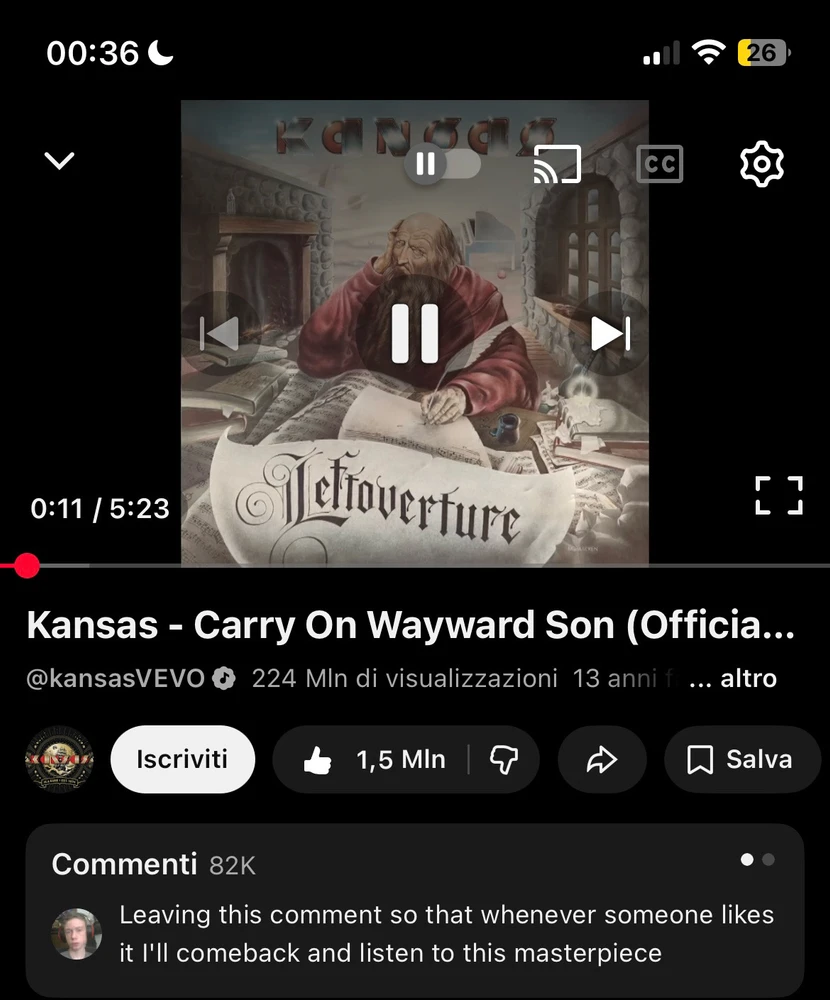Go to the previous video
830x1000 pixels.
[x=220, y=333]
